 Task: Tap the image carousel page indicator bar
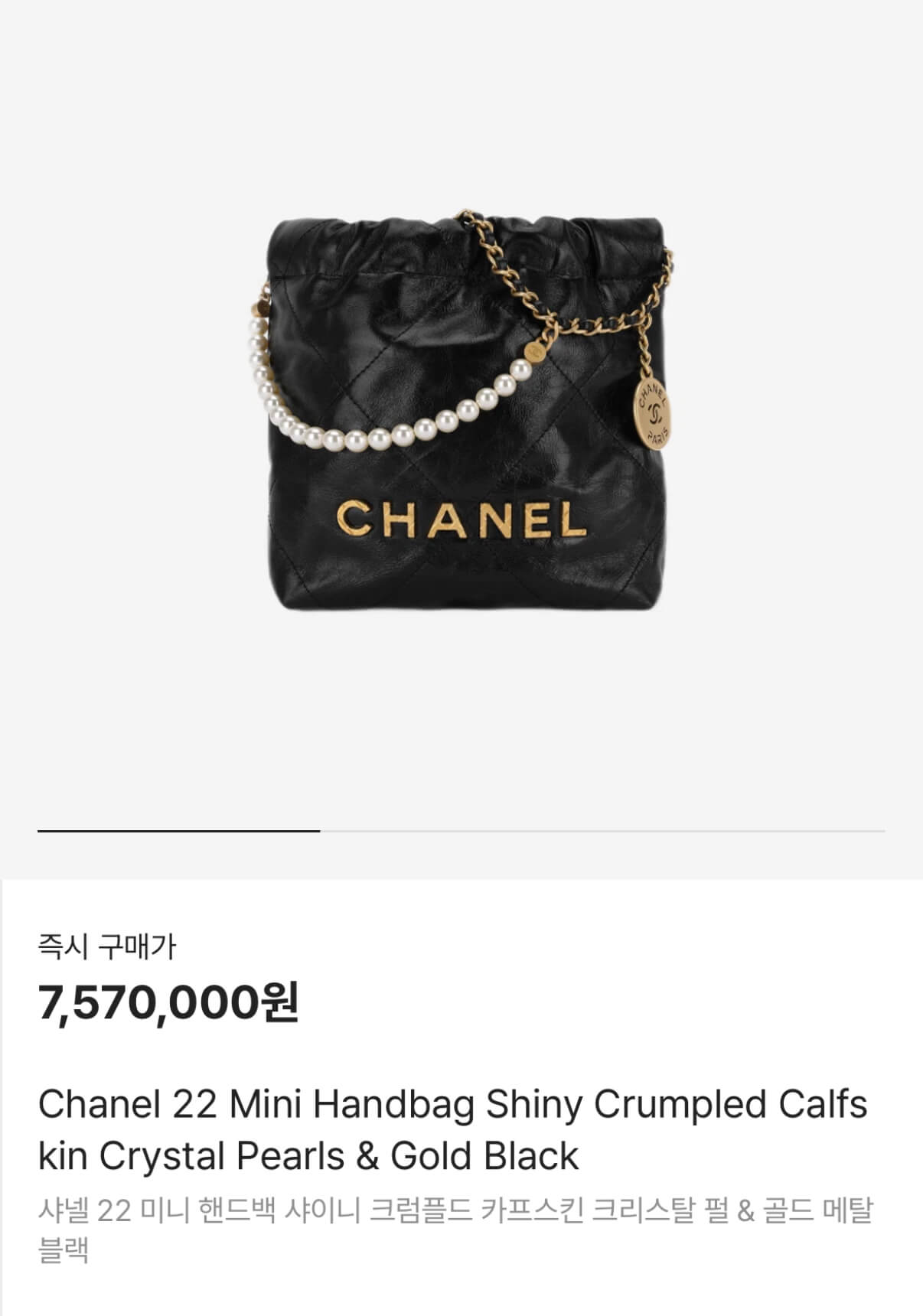(x=461, y=830)
